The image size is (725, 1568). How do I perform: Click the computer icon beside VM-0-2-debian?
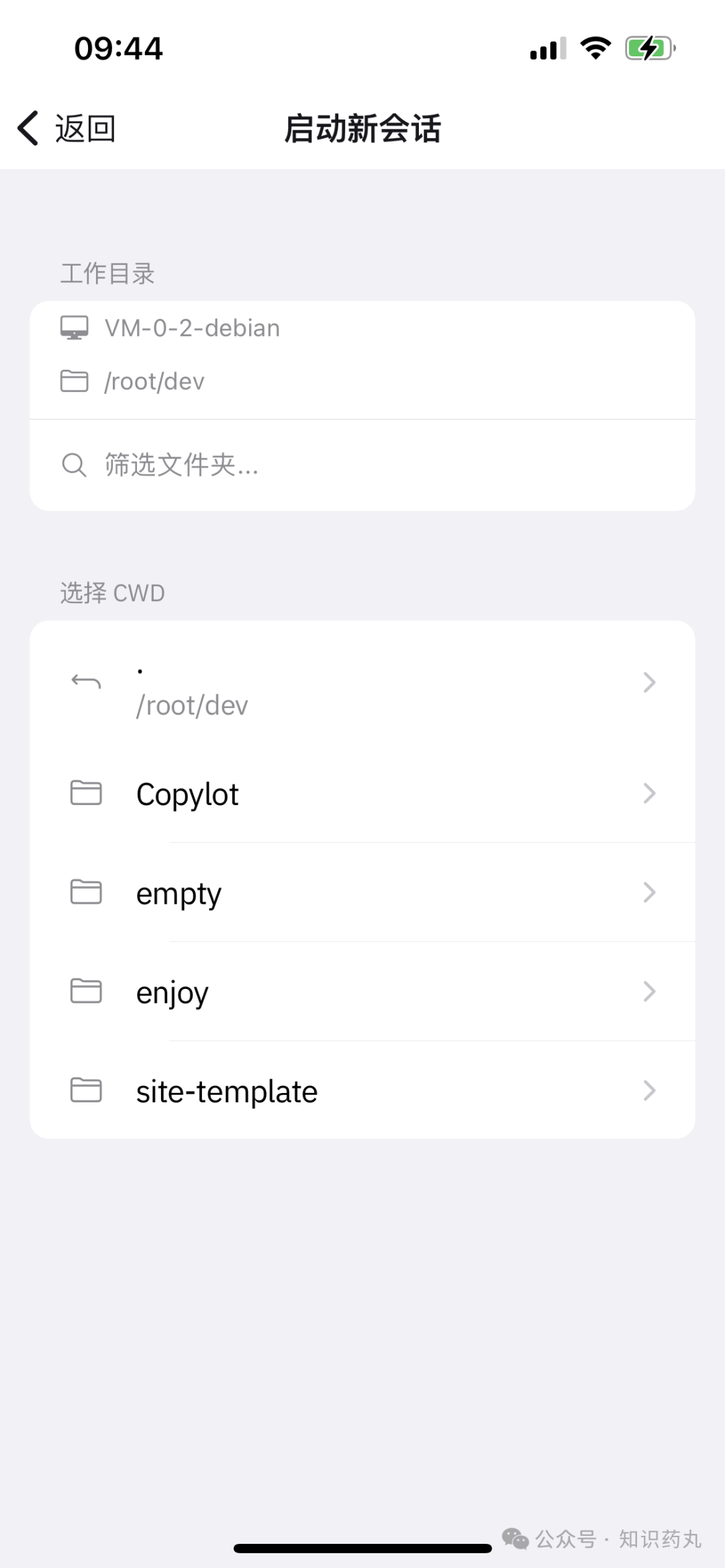73,327
